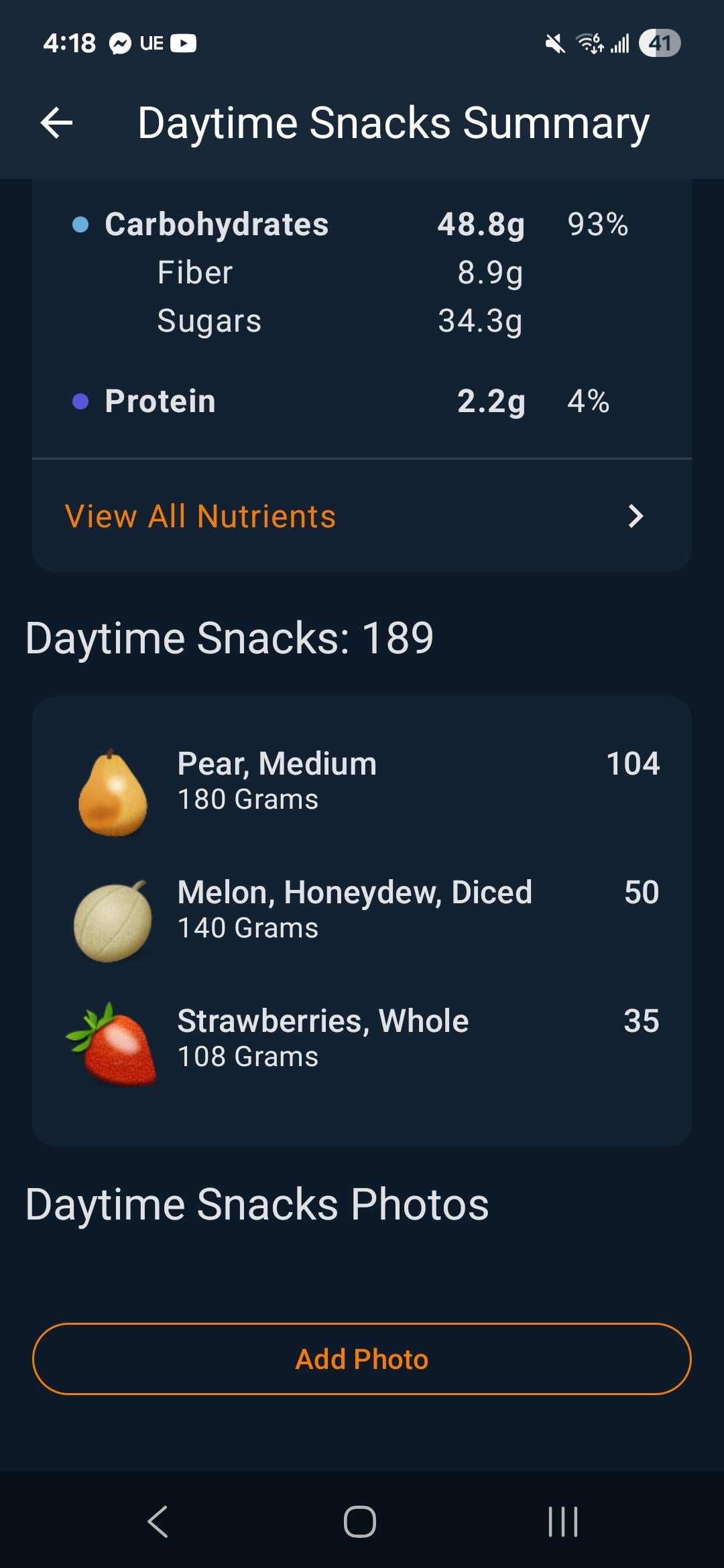Screen dimensions: 724x1568
Task: Go back from Daytime Snacks Summary
Action: [x=56, y=123]
